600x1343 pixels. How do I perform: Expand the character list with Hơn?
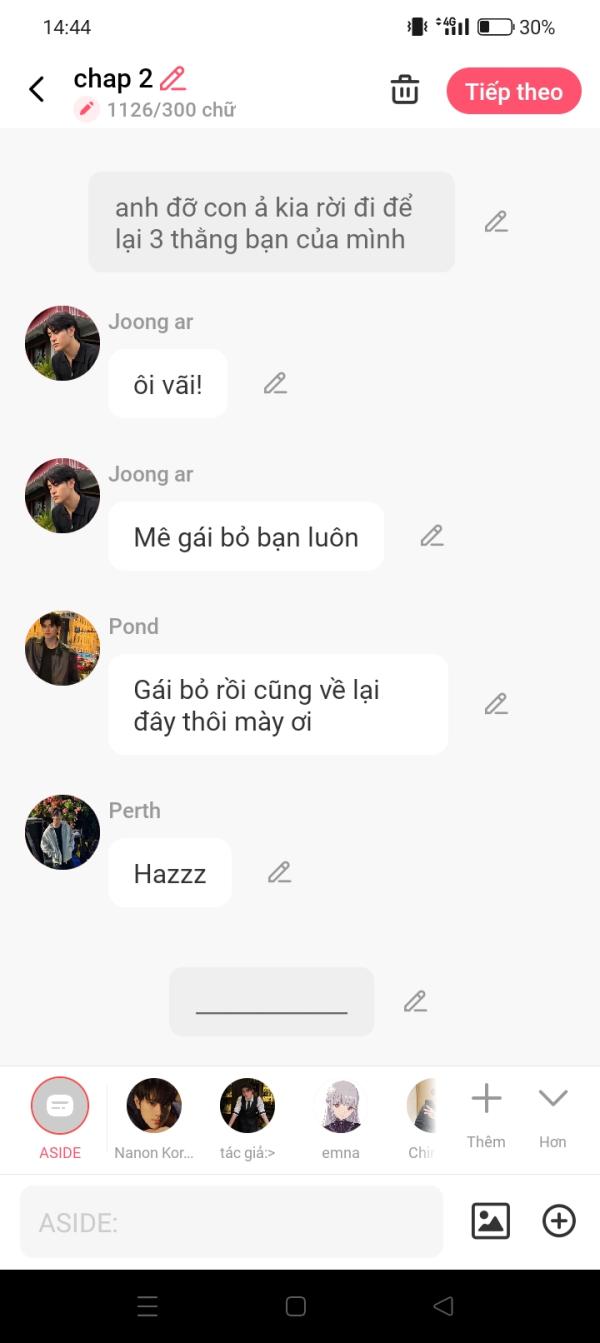point(553,1116)
